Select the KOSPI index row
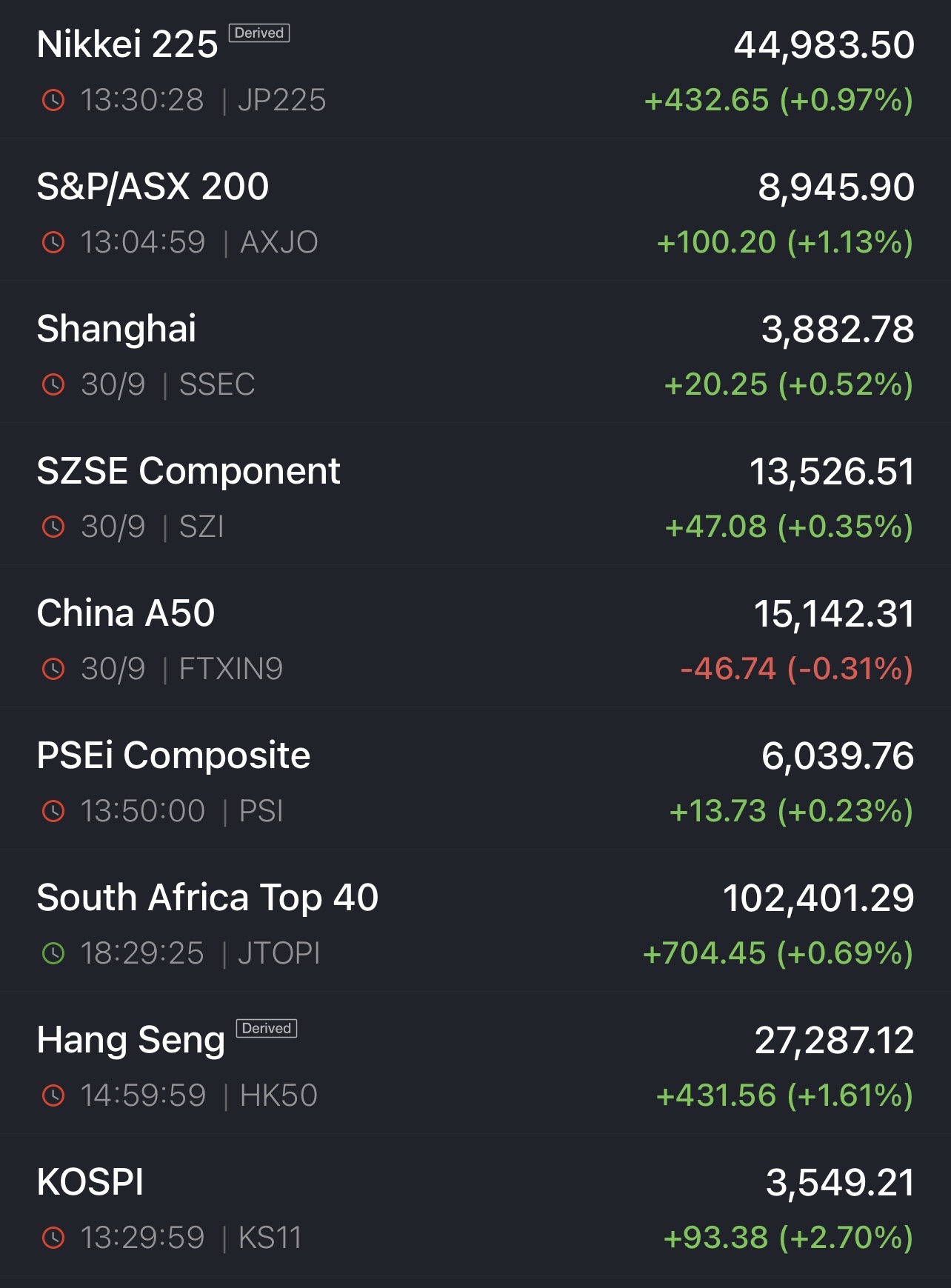Image resolution: width=951 pixels, height=1288 pixels. pyautogui.click(x=475, y=1208)
